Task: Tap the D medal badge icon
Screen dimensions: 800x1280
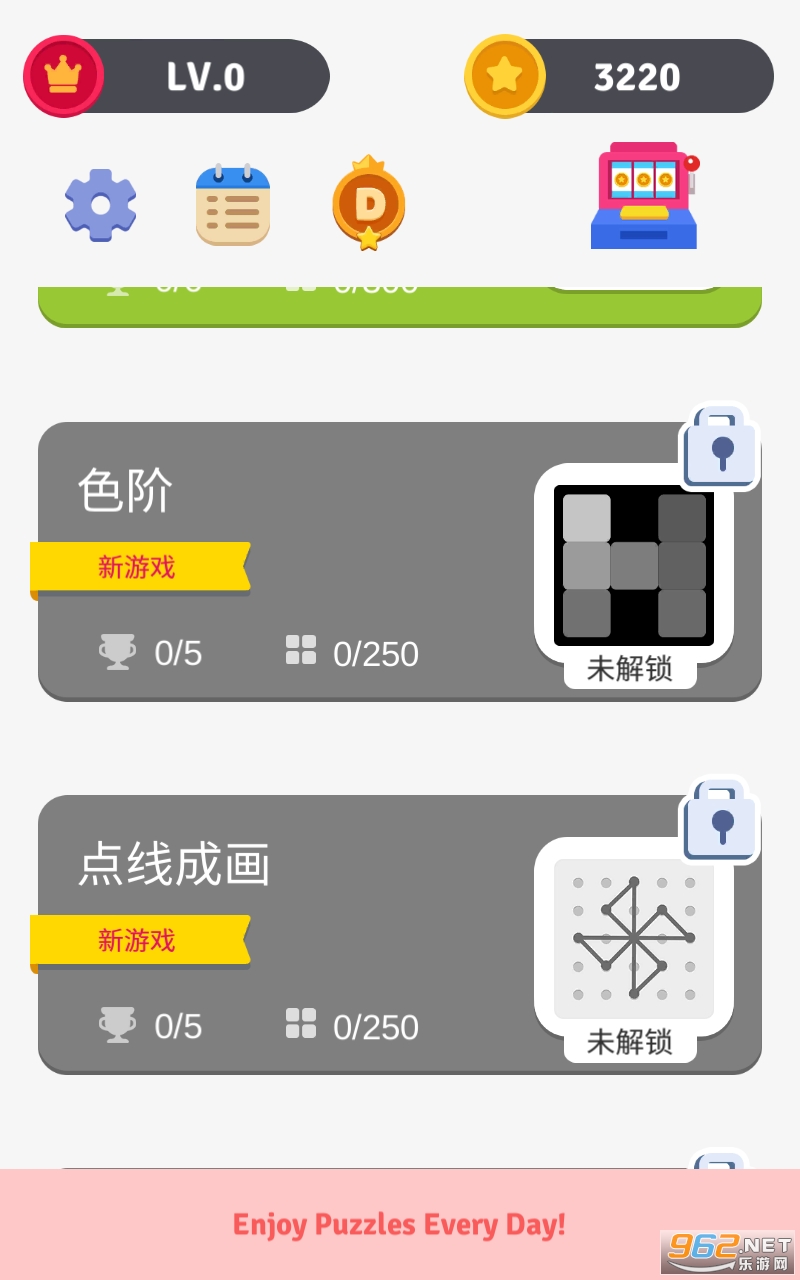Action: tap(369, 203)
